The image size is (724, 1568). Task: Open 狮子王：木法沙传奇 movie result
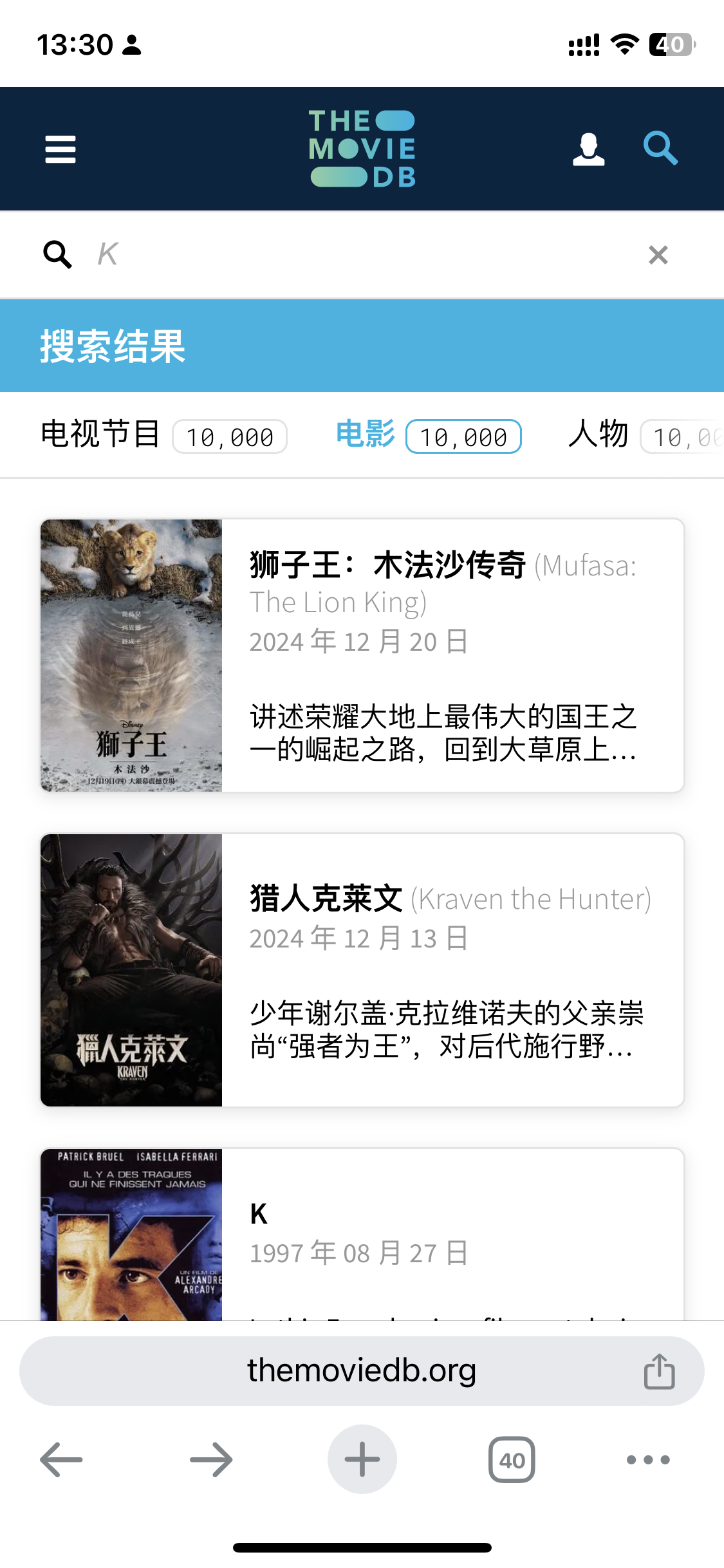(x=362, y=655)
